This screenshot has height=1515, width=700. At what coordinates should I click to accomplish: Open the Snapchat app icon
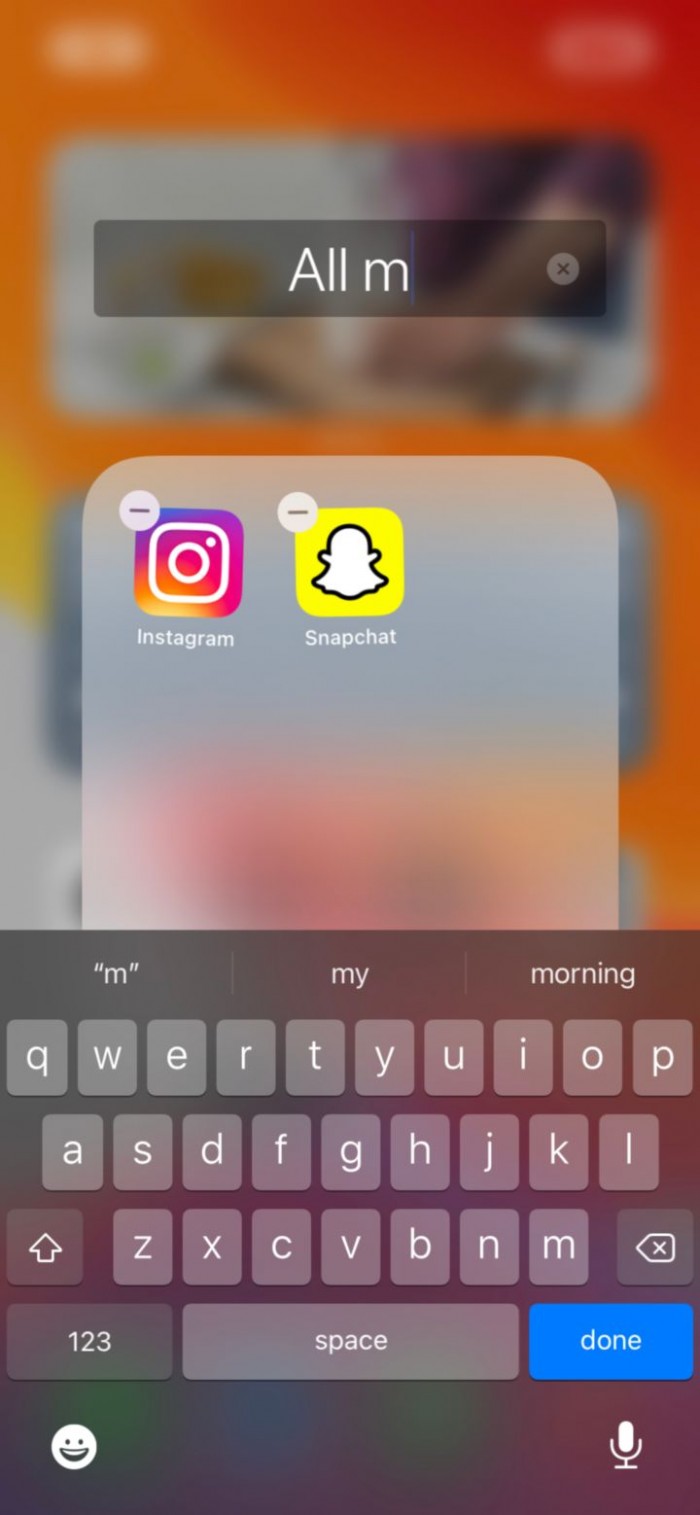point(350,562)
